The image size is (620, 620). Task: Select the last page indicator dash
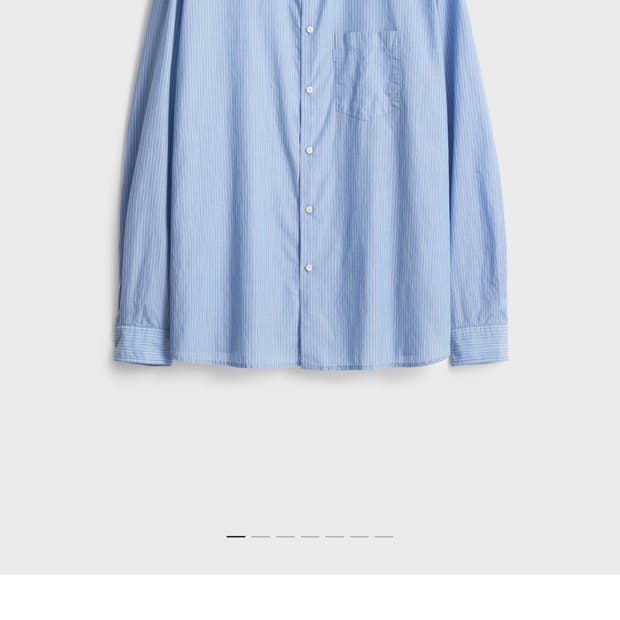(x=384, y=537)
